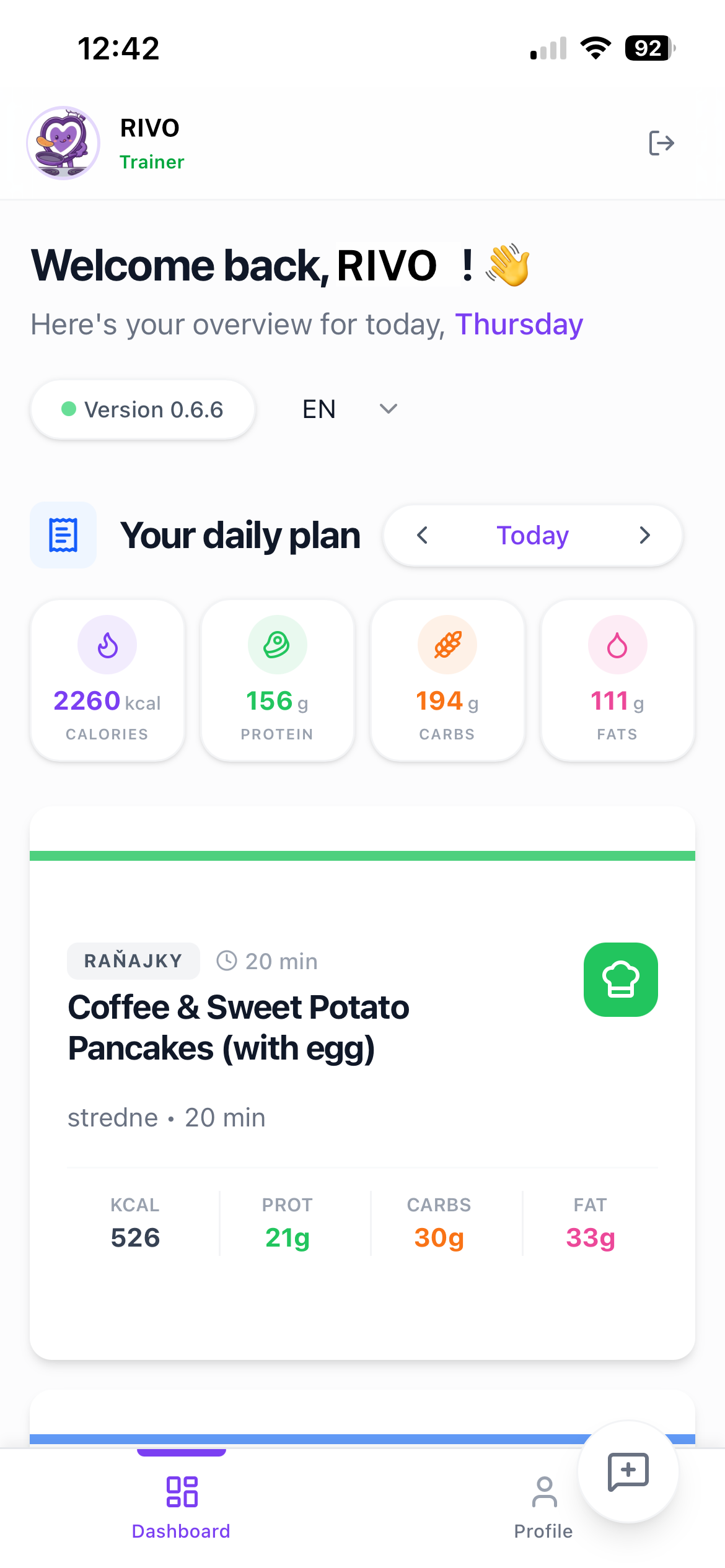Select the protein steak icon
725x1568 pixels.
[x=277, y=644]
